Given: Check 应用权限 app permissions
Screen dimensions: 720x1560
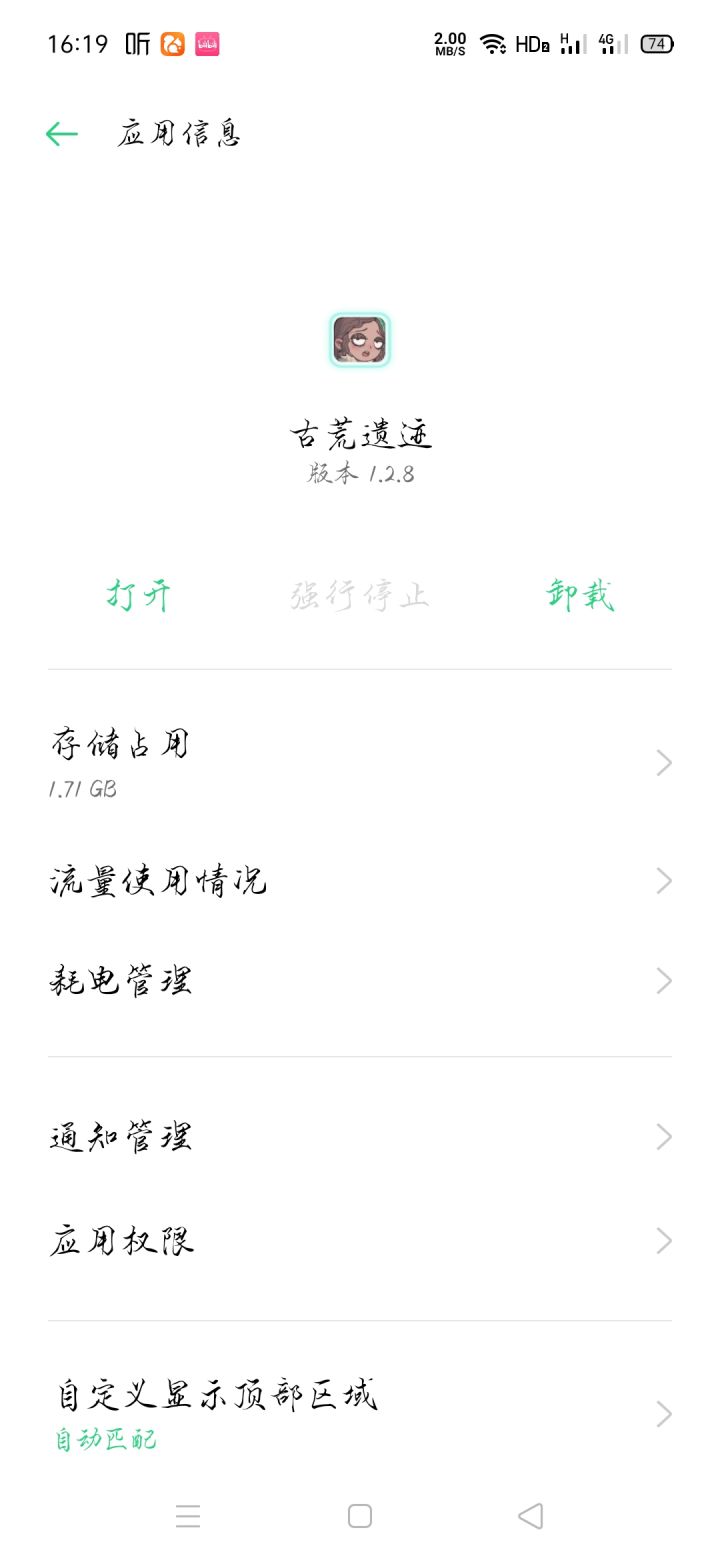Looking at the screenshot, I should 360,1241.
